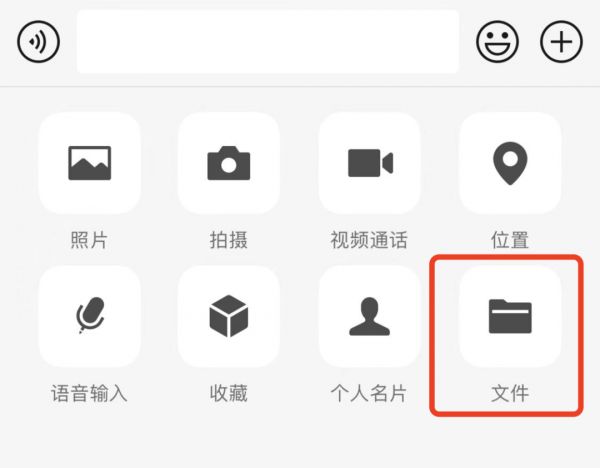Send a 个人名片 contact card
The width and height of the screenshot is (600, 468).
tap(369, 316)
